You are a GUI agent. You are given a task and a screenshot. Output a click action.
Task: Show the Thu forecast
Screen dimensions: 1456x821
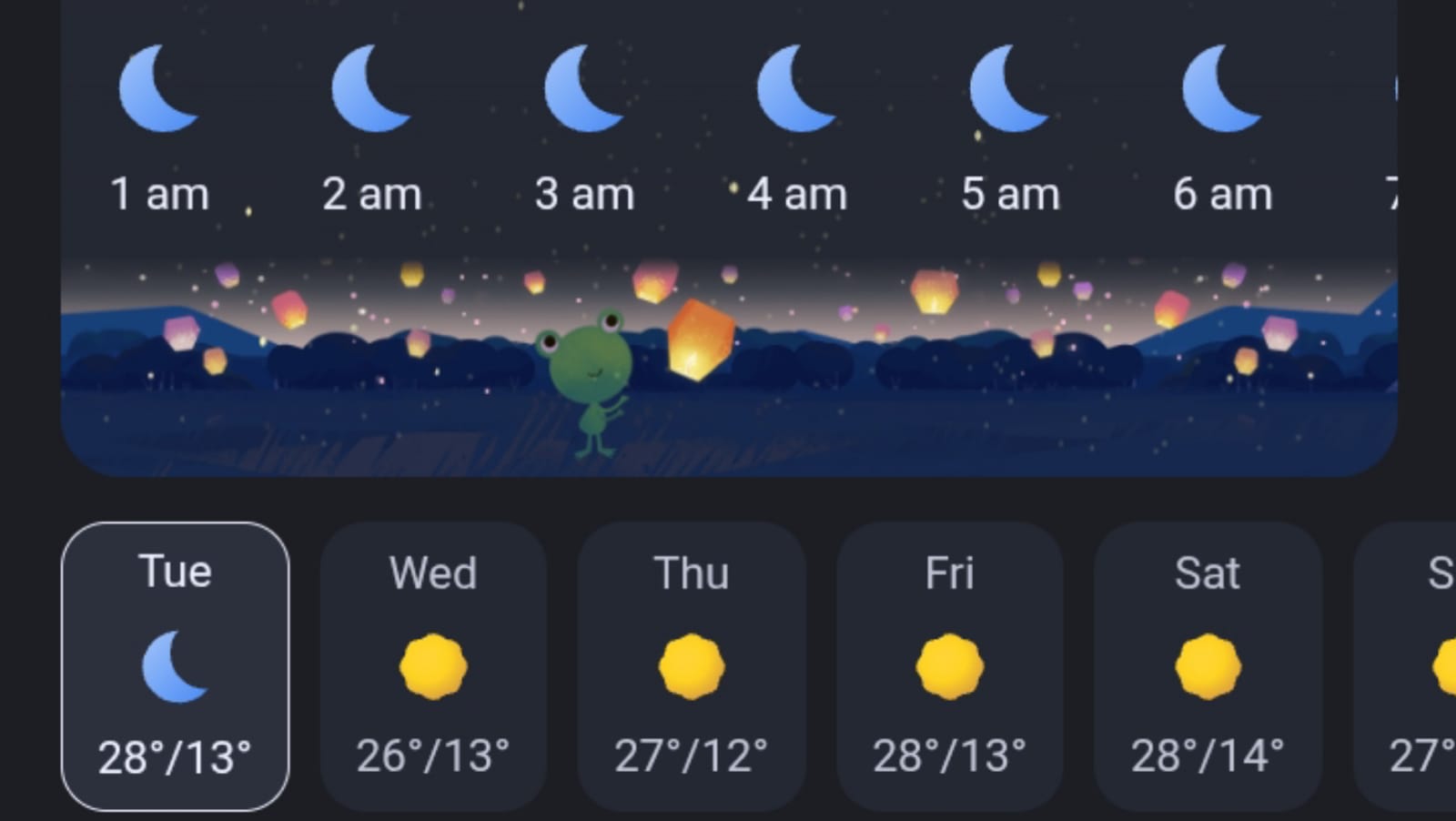(692, 666)
